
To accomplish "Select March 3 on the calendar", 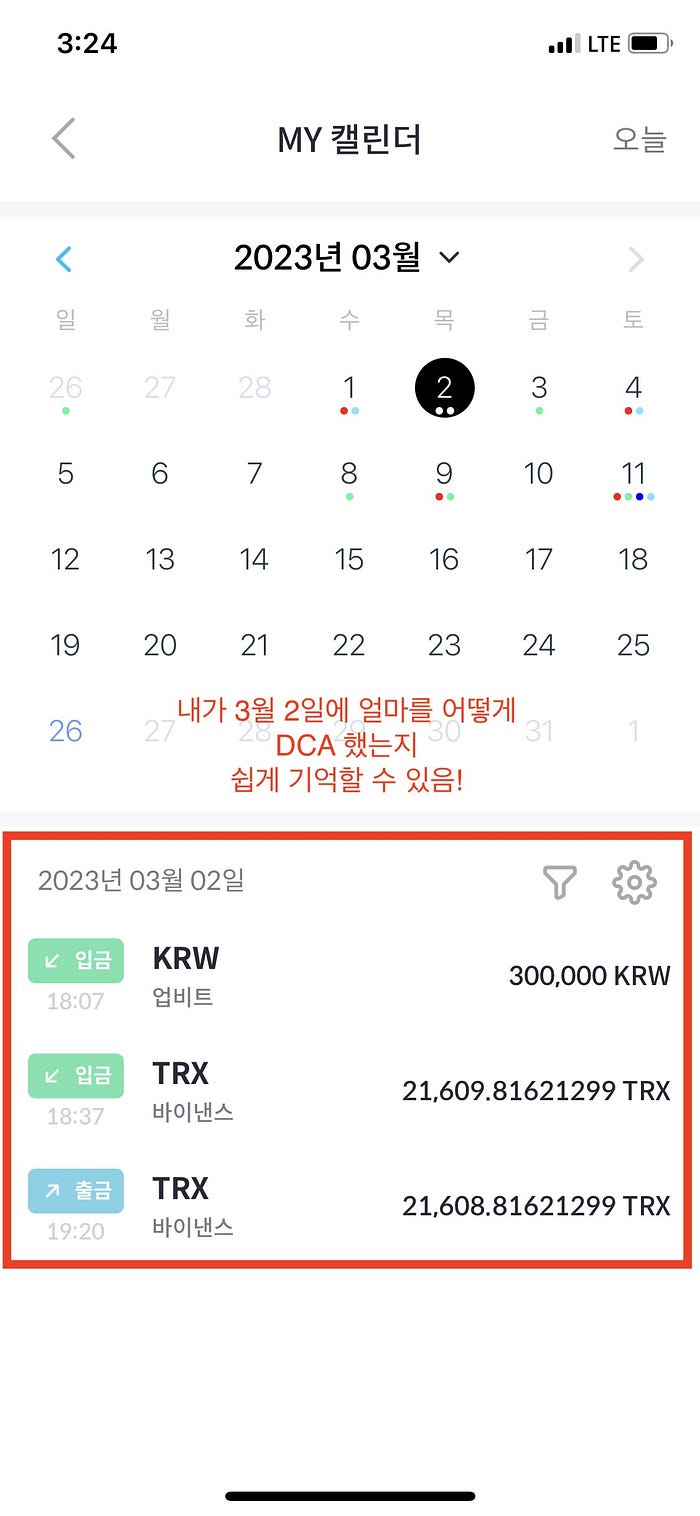I will coord(539,388).
